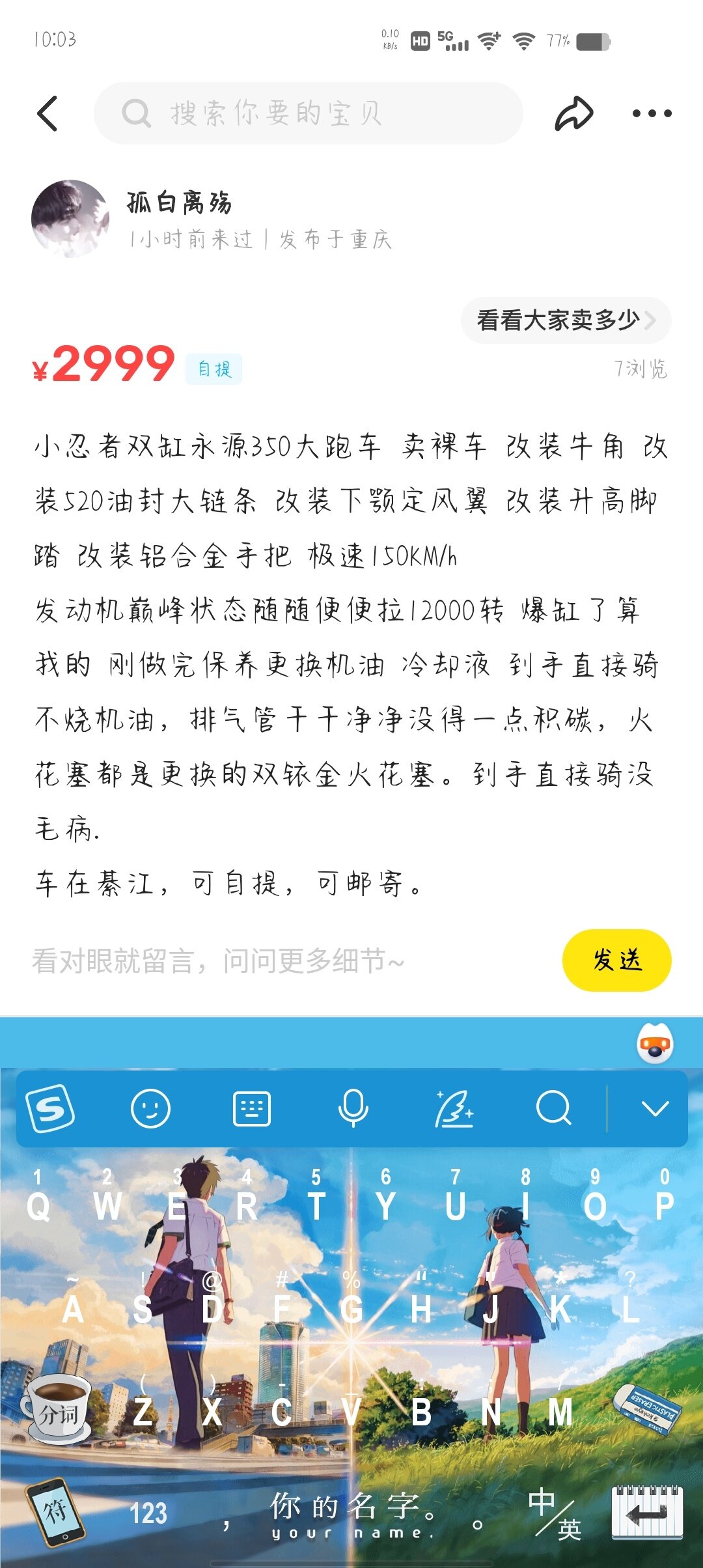Start voice input with the microphone
Screen dimensions: 703x1568
[353, 1108]
